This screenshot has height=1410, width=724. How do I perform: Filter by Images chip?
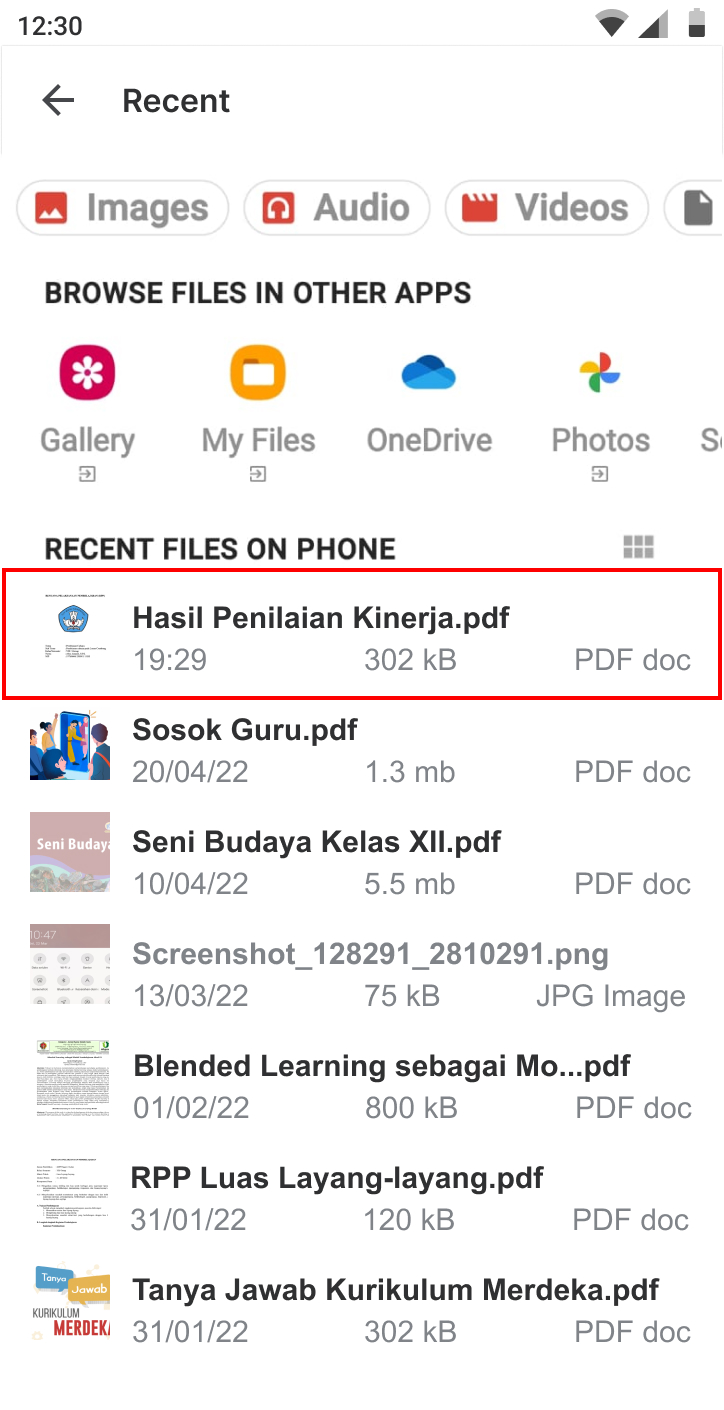[x=123, y=208]
